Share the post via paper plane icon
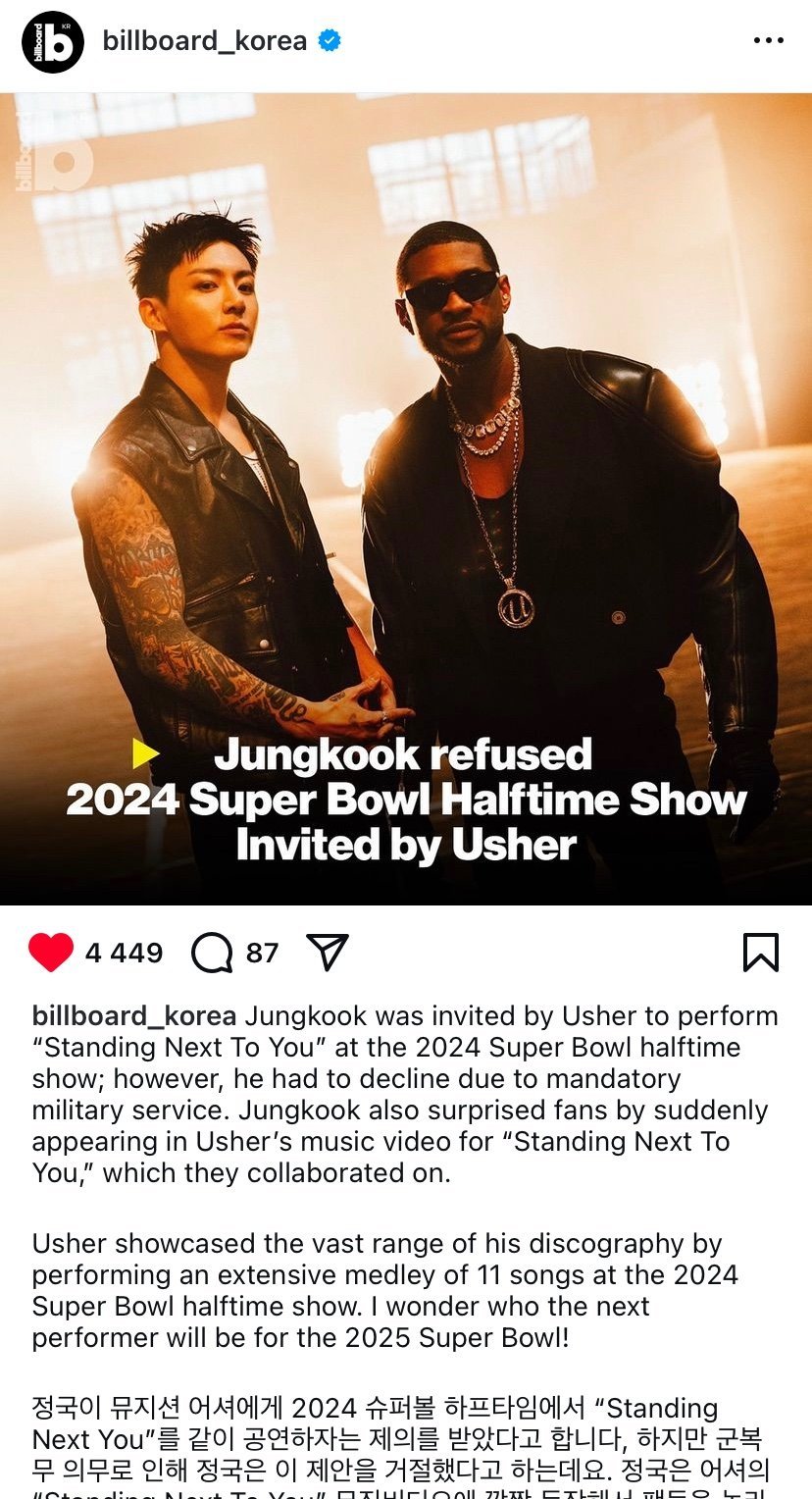812x1499 pixels. coord(328,952)
